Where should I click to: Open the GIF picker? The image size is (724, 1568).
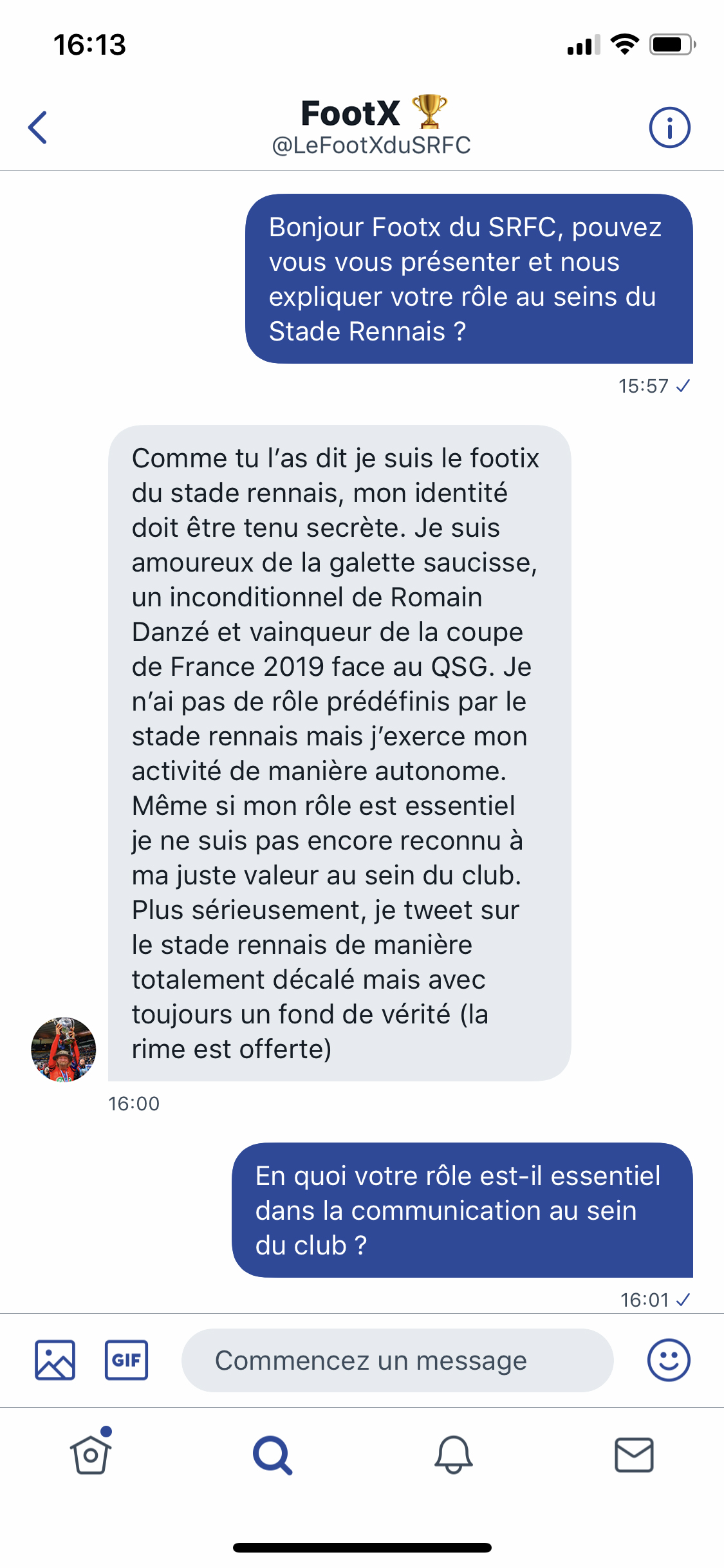click(126, 1360)
